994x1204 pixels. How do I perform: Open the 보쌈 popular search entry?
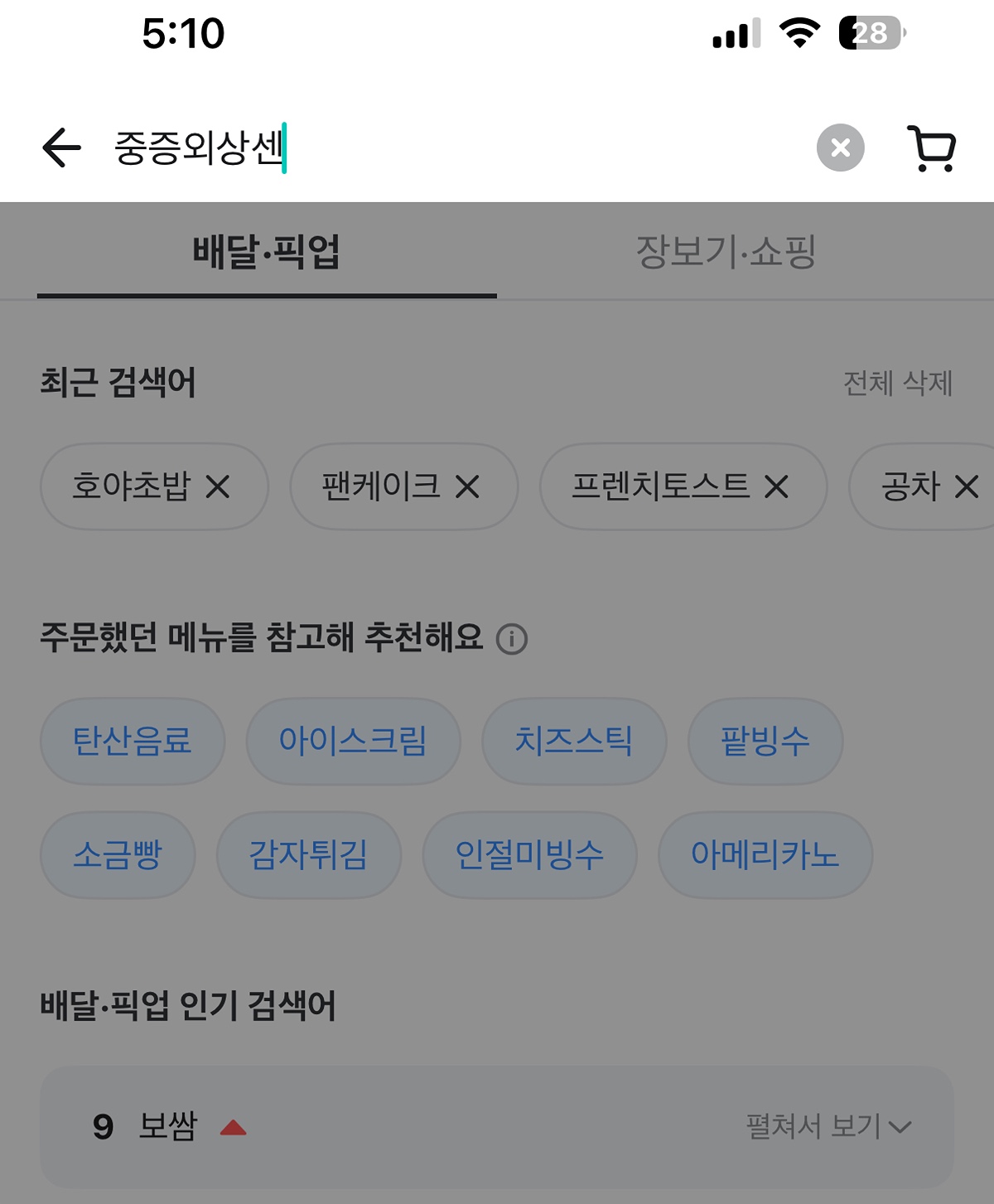pos(170,1125)
